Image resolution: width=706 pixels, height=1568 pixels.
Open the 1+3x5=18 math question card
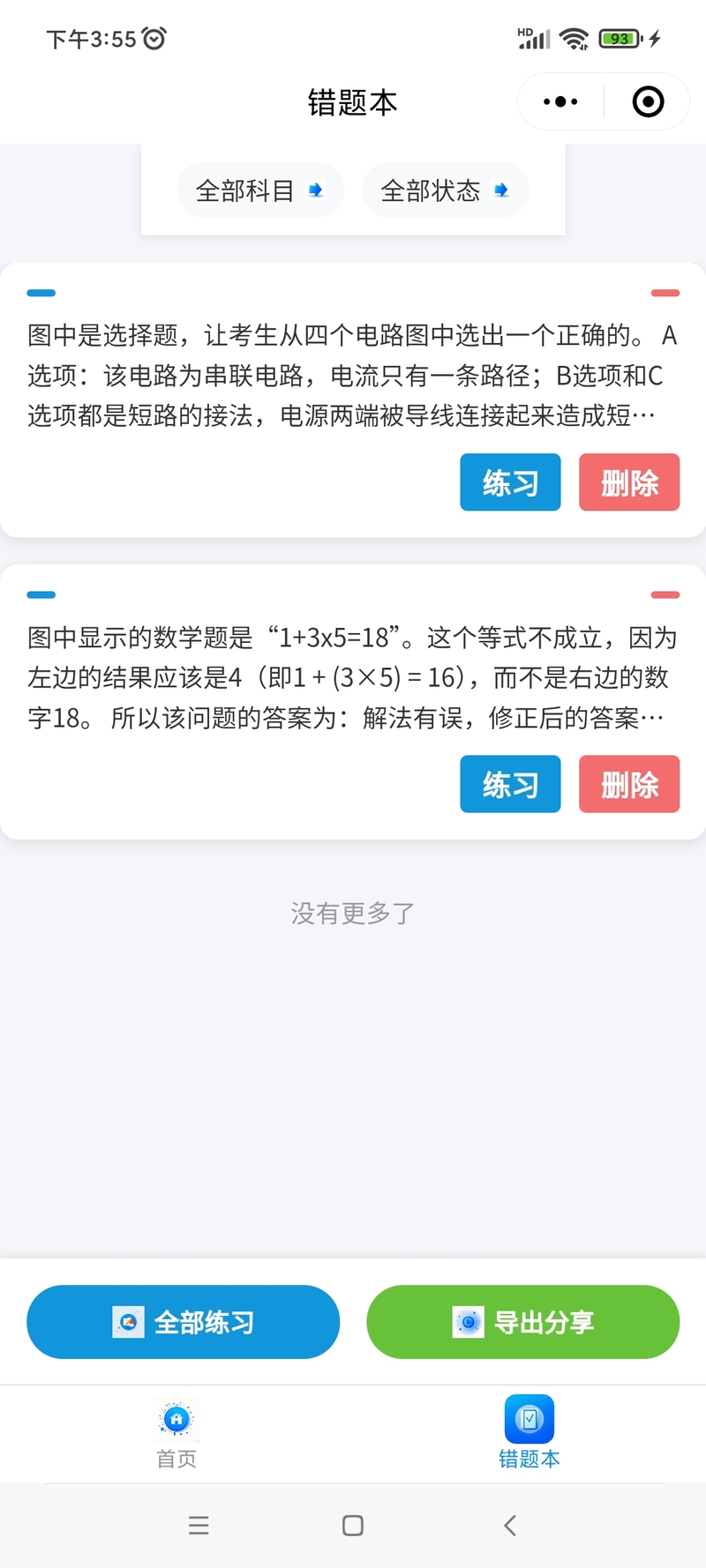[x=353, y=677]
